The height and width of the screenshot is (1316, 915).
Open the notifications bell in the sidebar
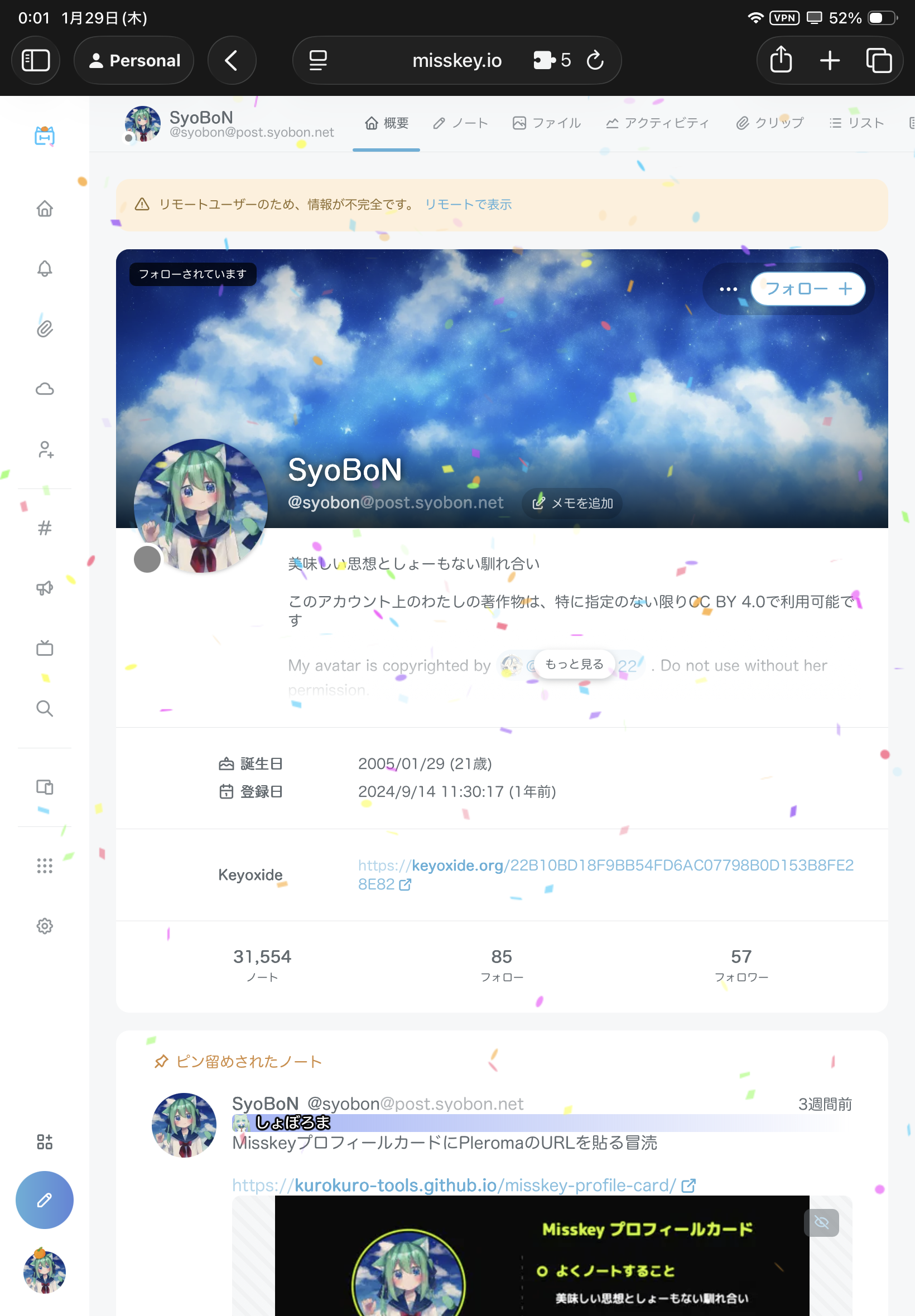tap(45, 269)
